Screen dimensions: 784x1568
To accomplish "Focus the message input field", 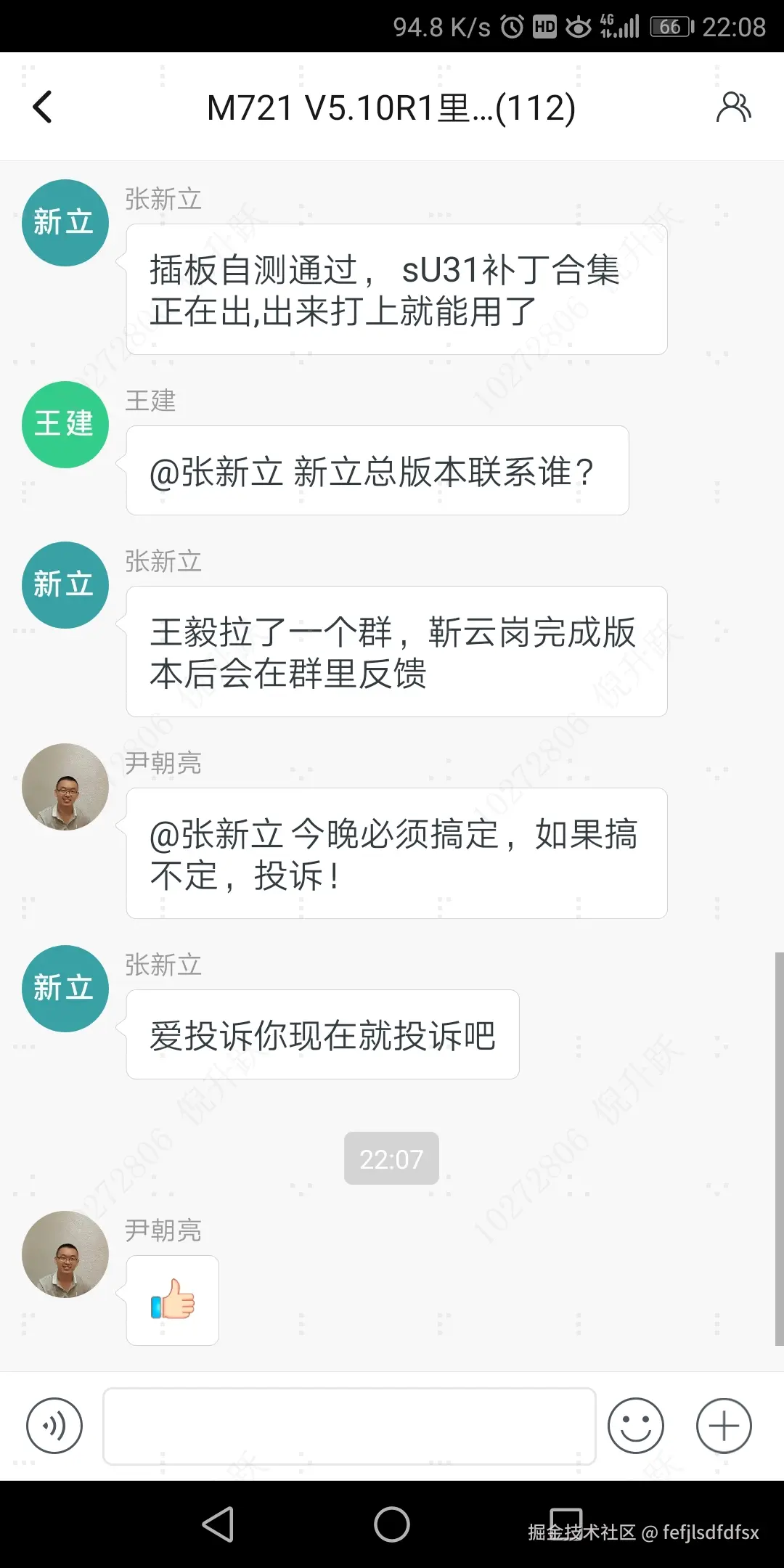I will click(348, 1426).
